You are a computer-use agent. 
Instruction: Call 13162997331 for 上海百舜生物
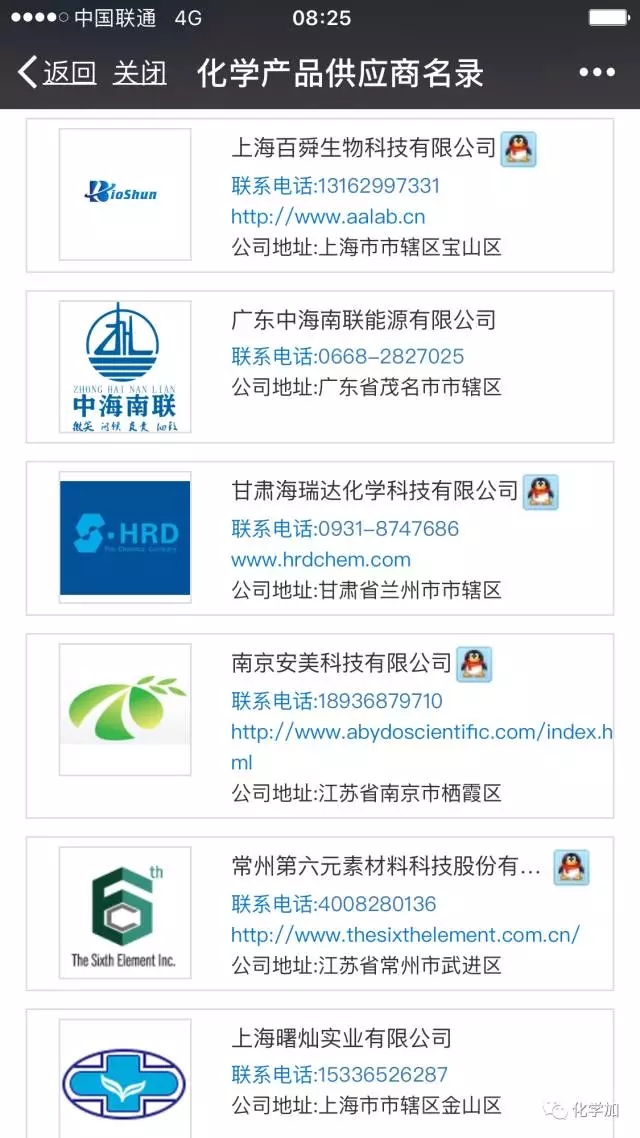[336, 186]
